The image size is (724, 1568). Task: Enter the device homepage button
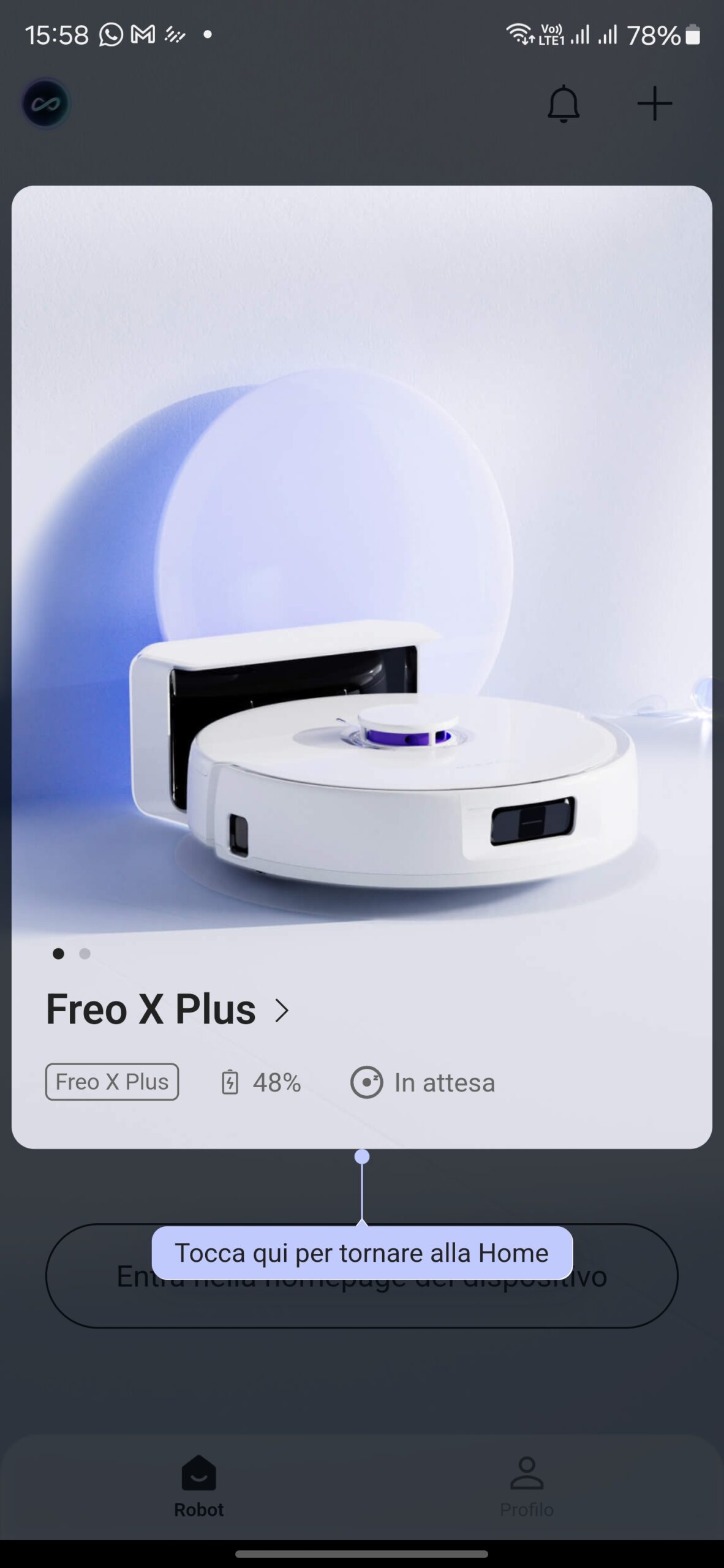pyautogui.click(x=361, y=1276)
